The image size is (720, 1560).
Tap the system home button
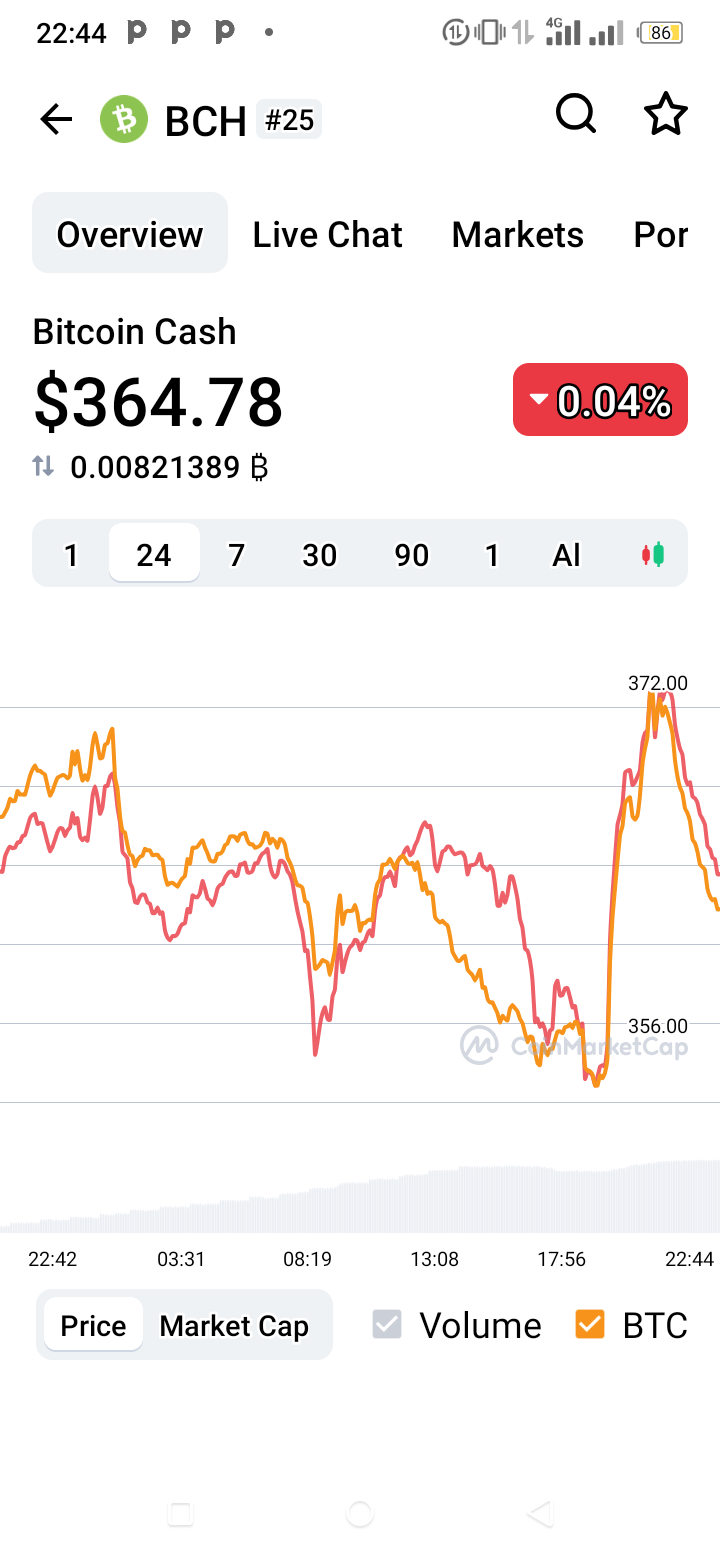360,1514
